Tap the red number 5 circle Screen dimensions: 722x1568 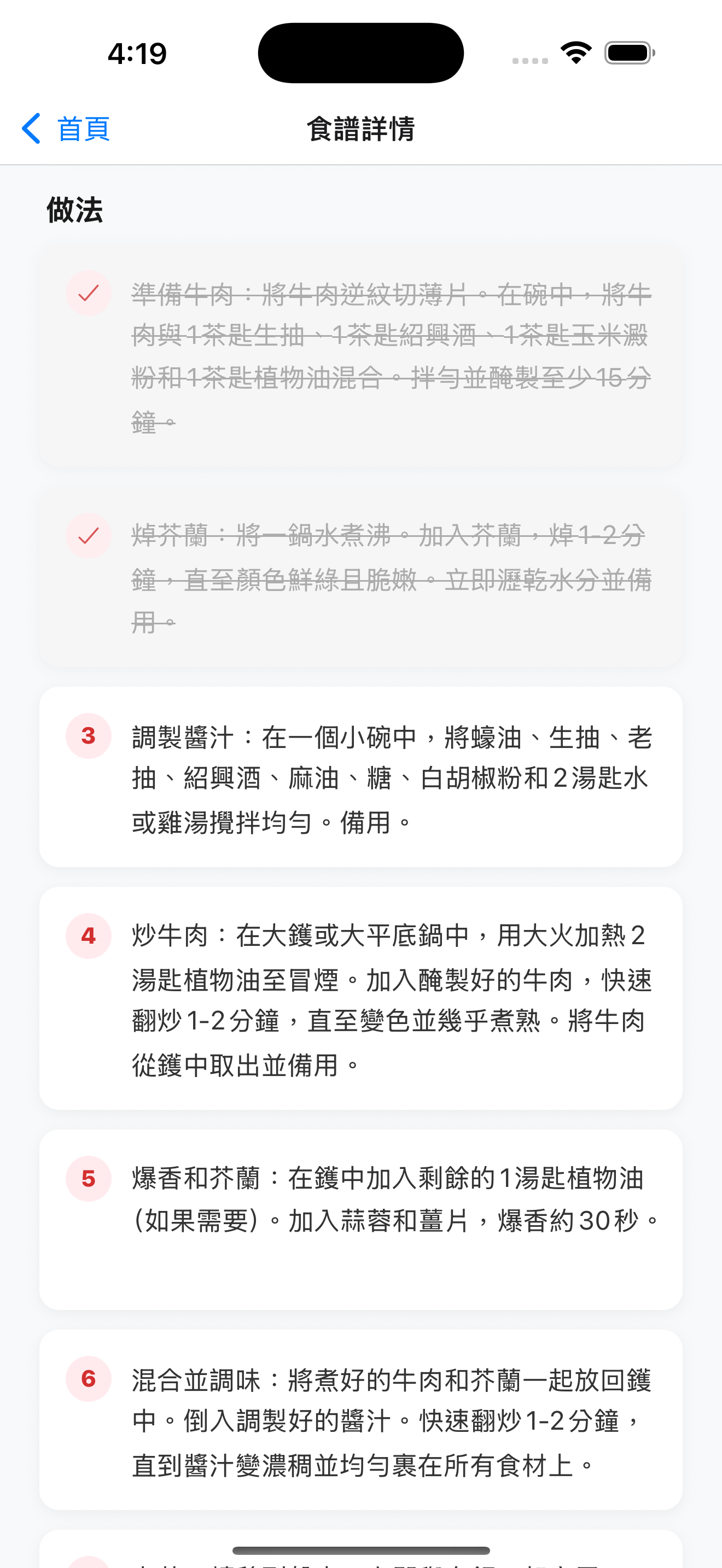(88, 1177)
